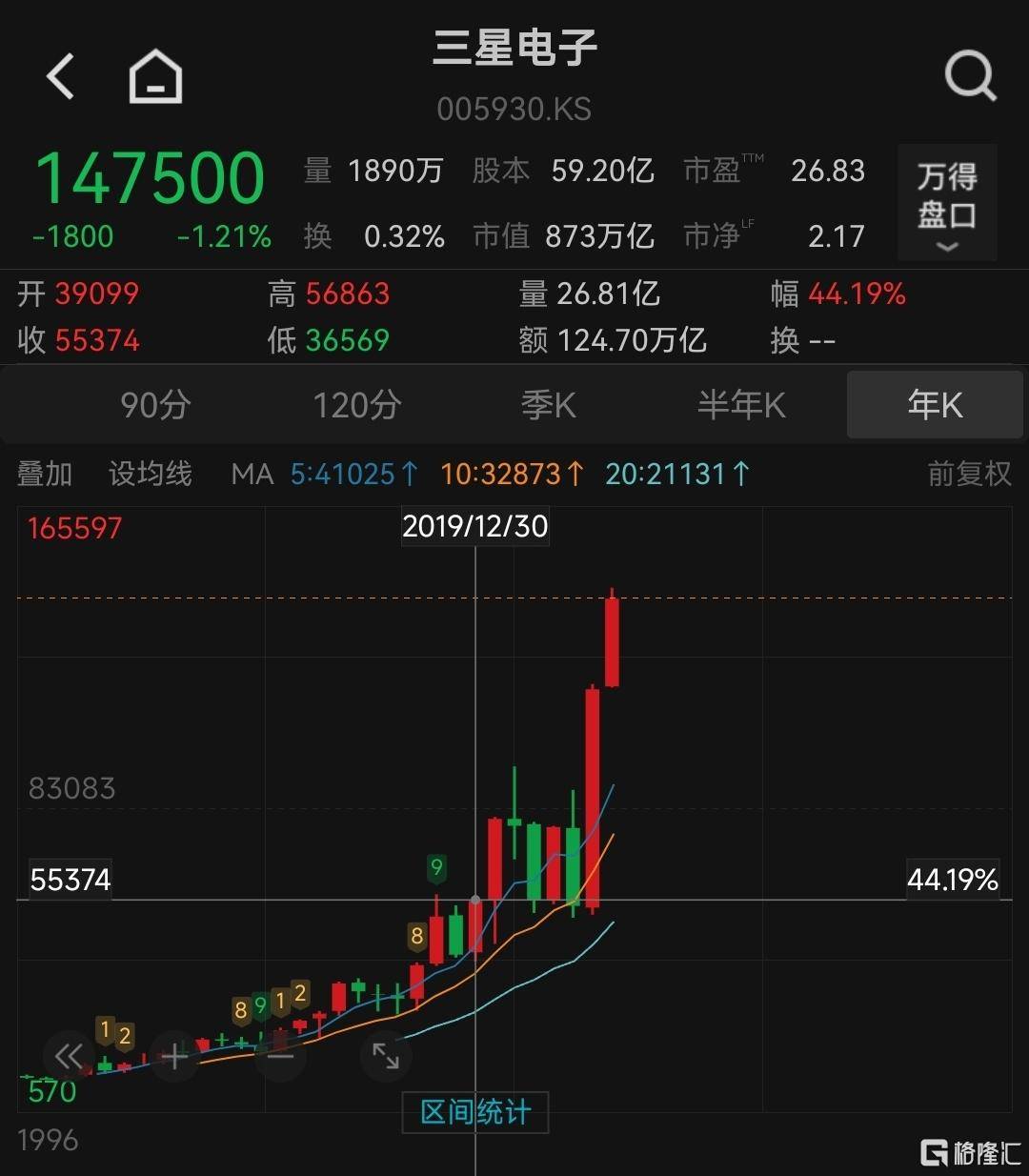Search for another stock

coord(969,76)
